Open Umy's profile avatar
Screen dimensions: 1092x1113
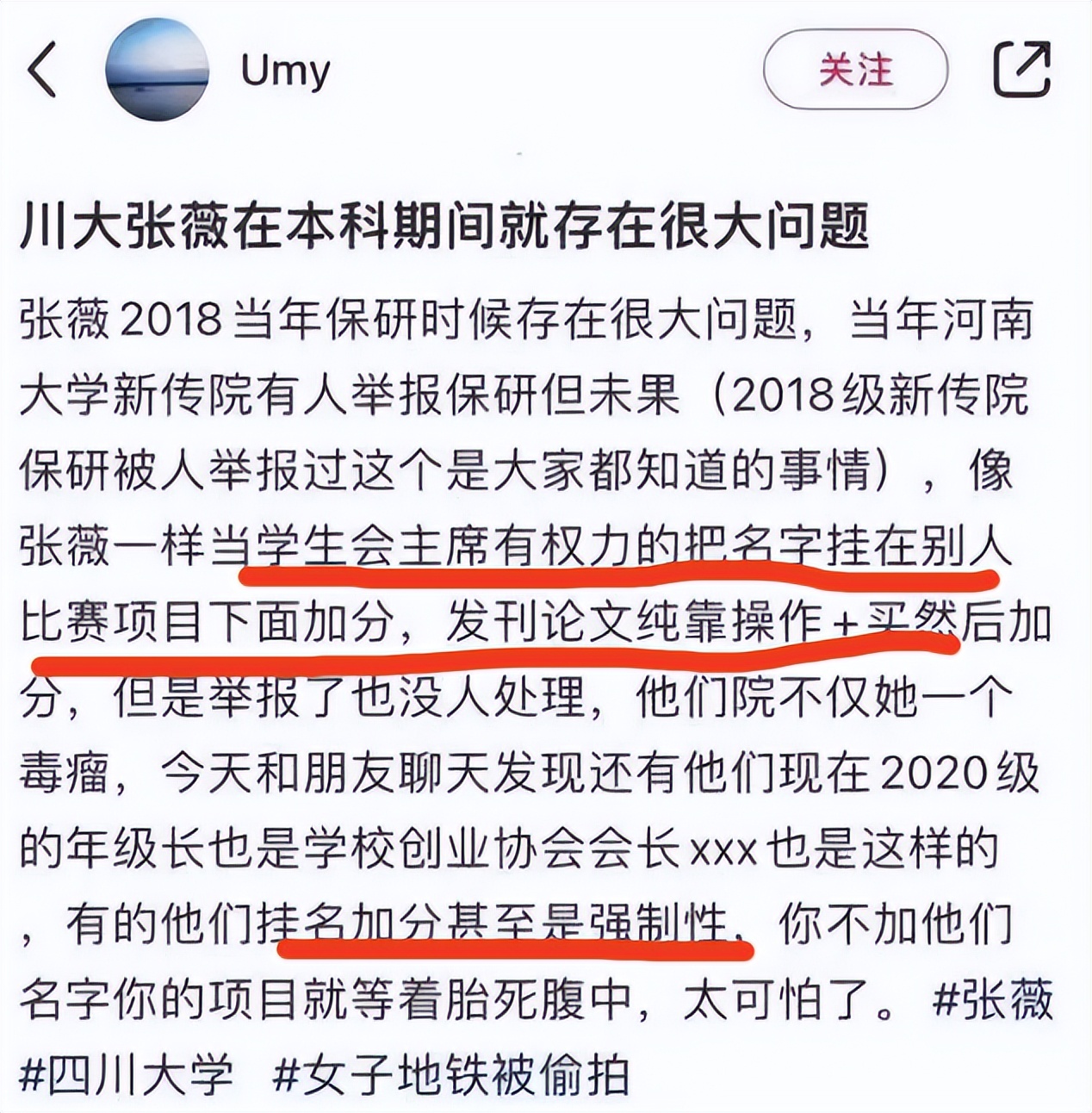[157, 71]
